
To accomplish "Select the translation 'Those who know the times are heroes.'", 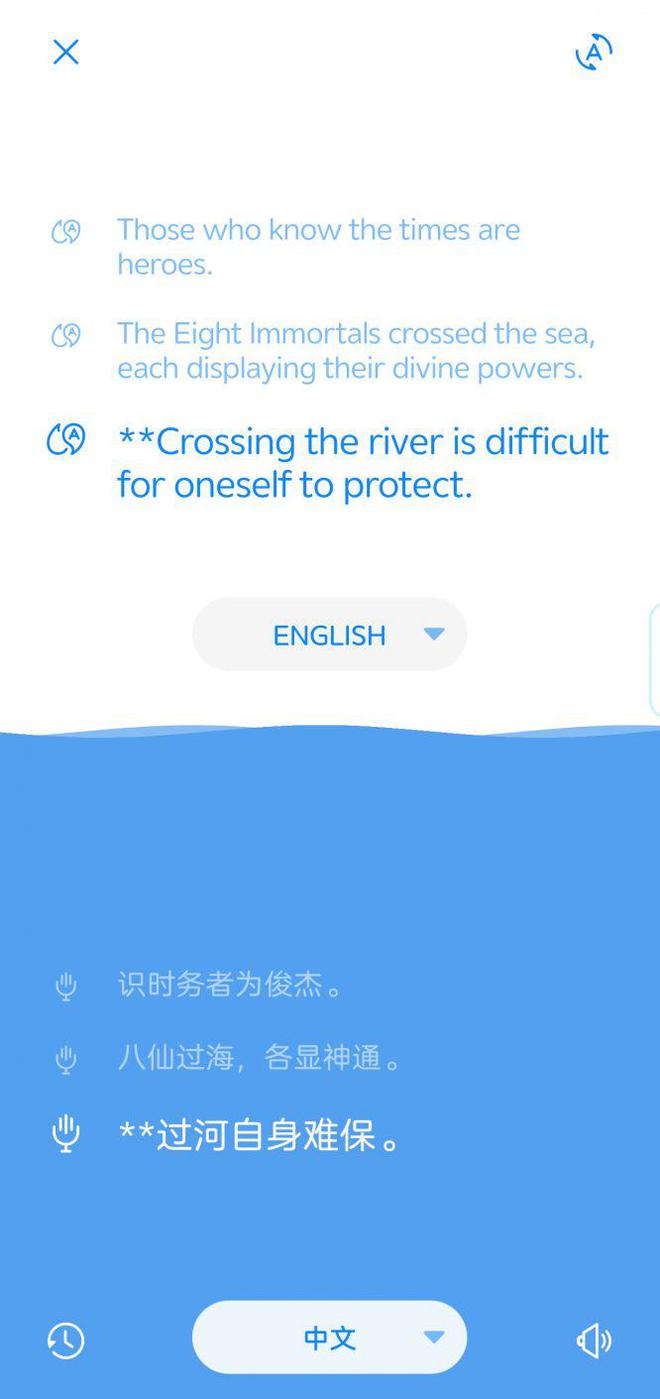I will [x=318, y=246].
